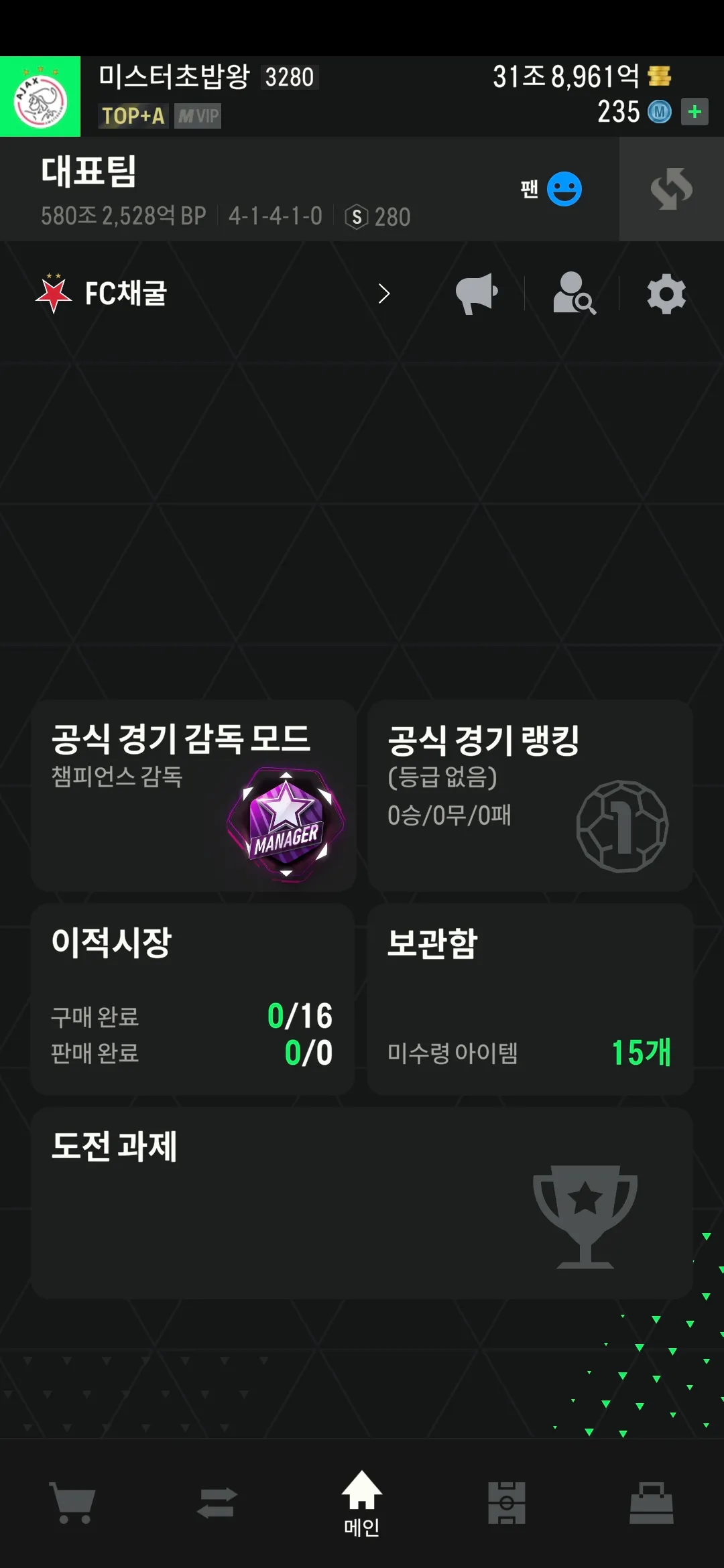Tap the refresh arrows icon
The height and width of the screenshot is (1568, 724).
tap(671, 189)
